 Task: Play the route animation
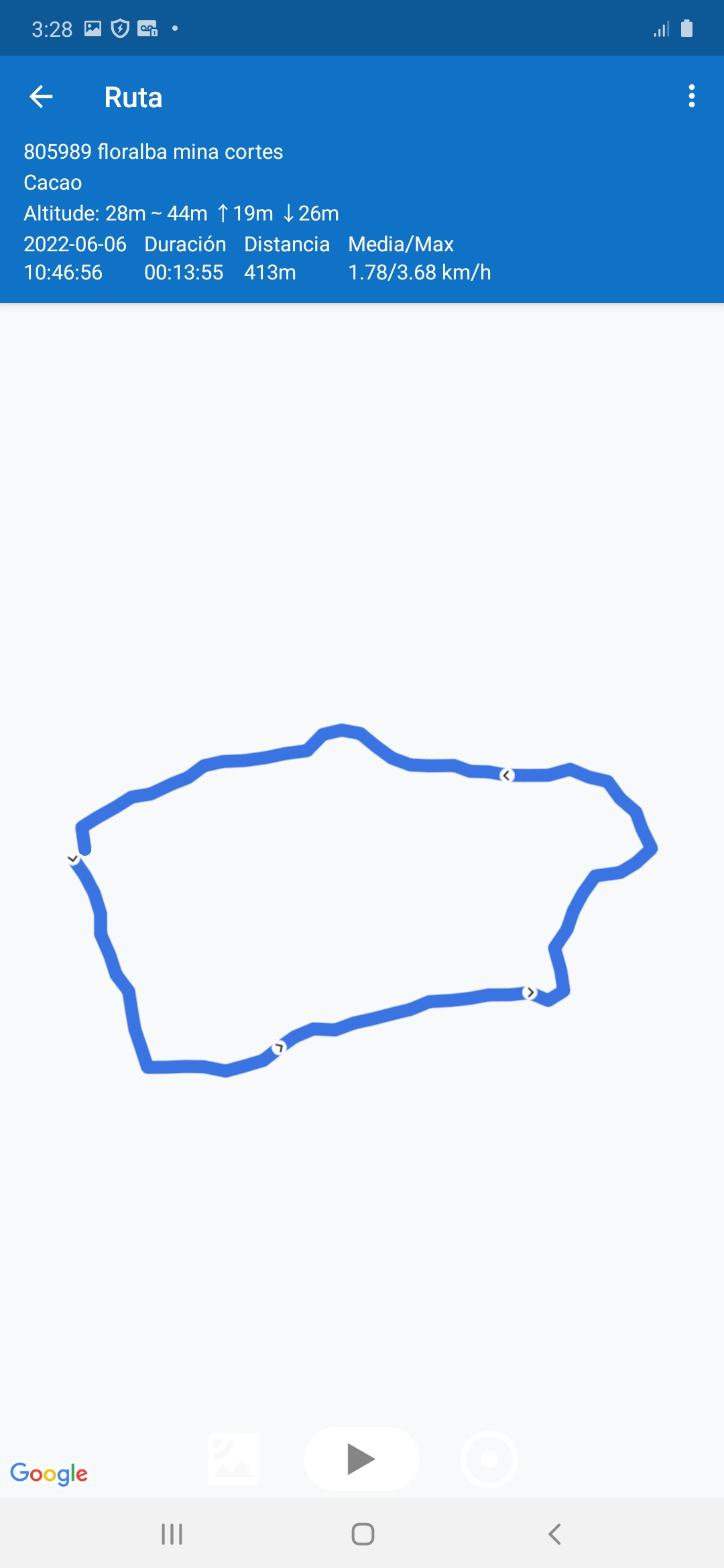(x=361, y=1459)
